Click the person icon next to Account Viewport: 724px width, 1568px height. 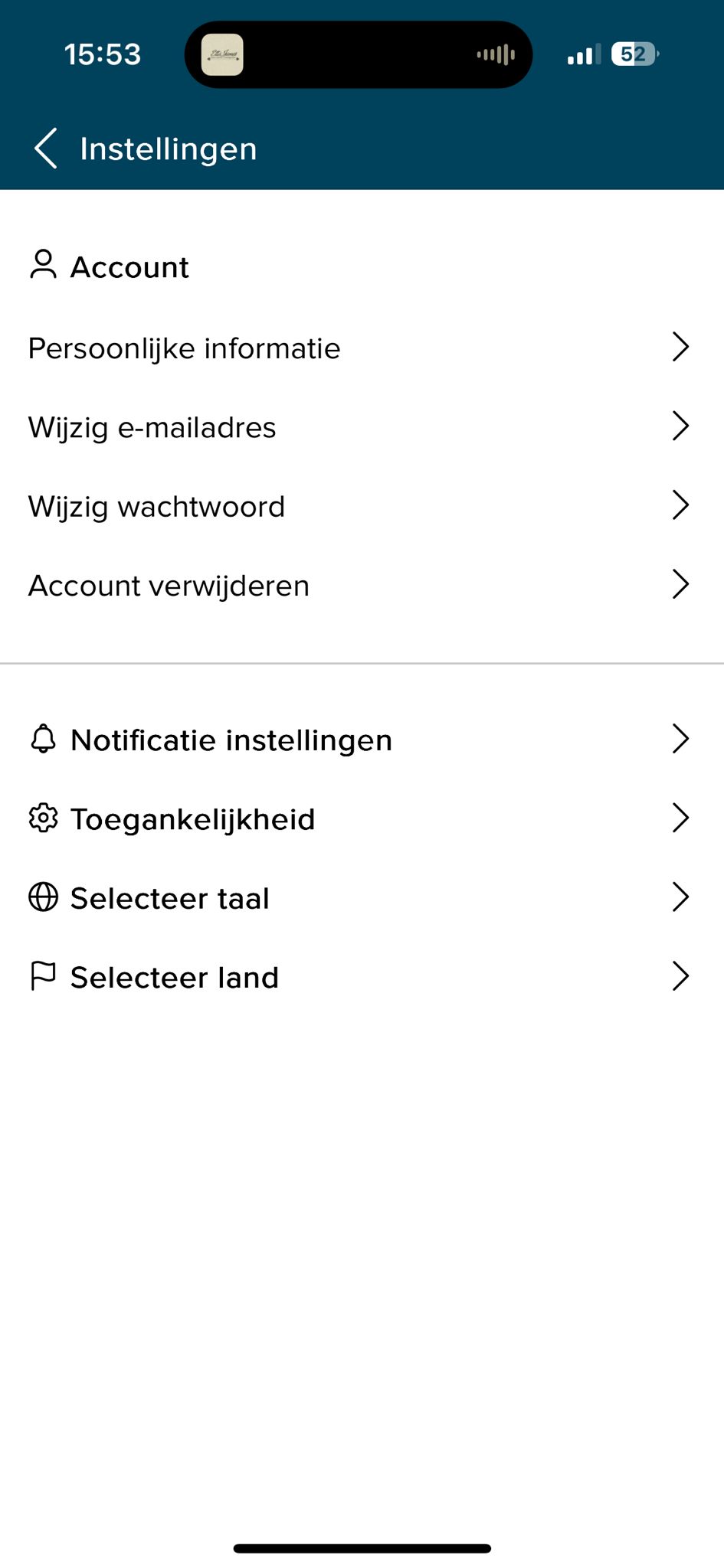coord(44,266)
